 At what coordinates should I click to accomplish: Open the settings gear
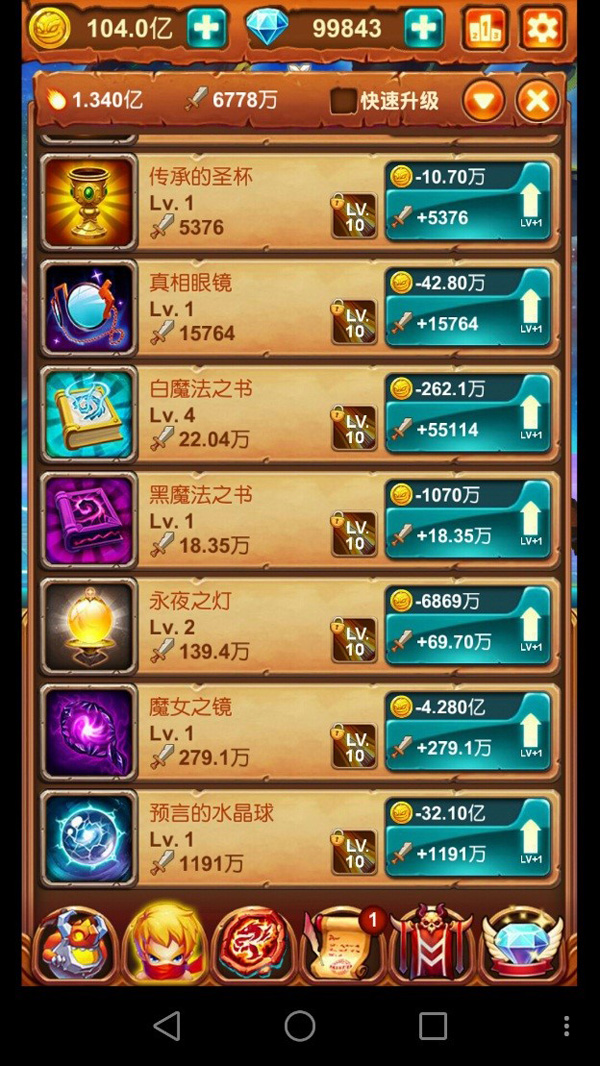[542, 28]
